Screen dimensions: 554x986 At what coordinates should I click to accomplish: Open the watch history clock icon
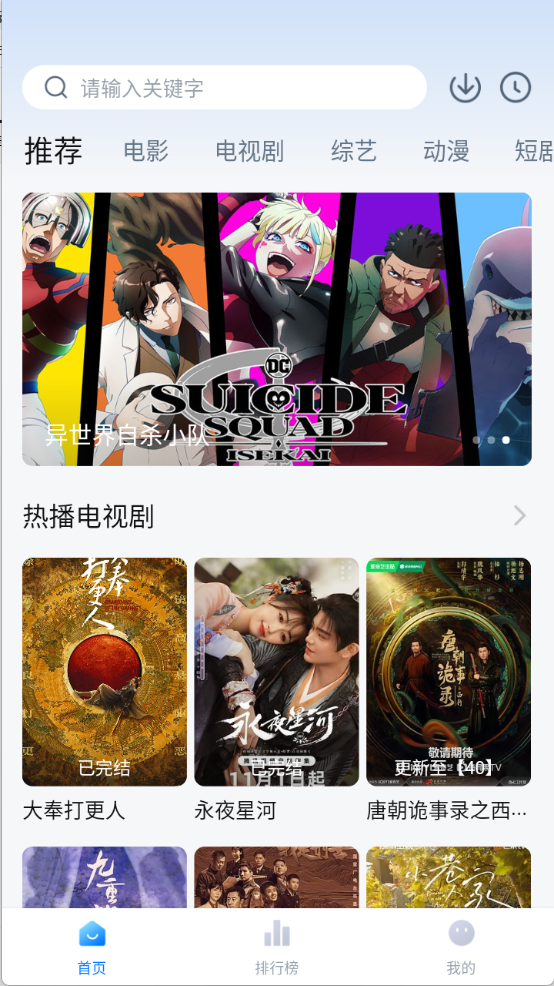[x=516, y=87]
